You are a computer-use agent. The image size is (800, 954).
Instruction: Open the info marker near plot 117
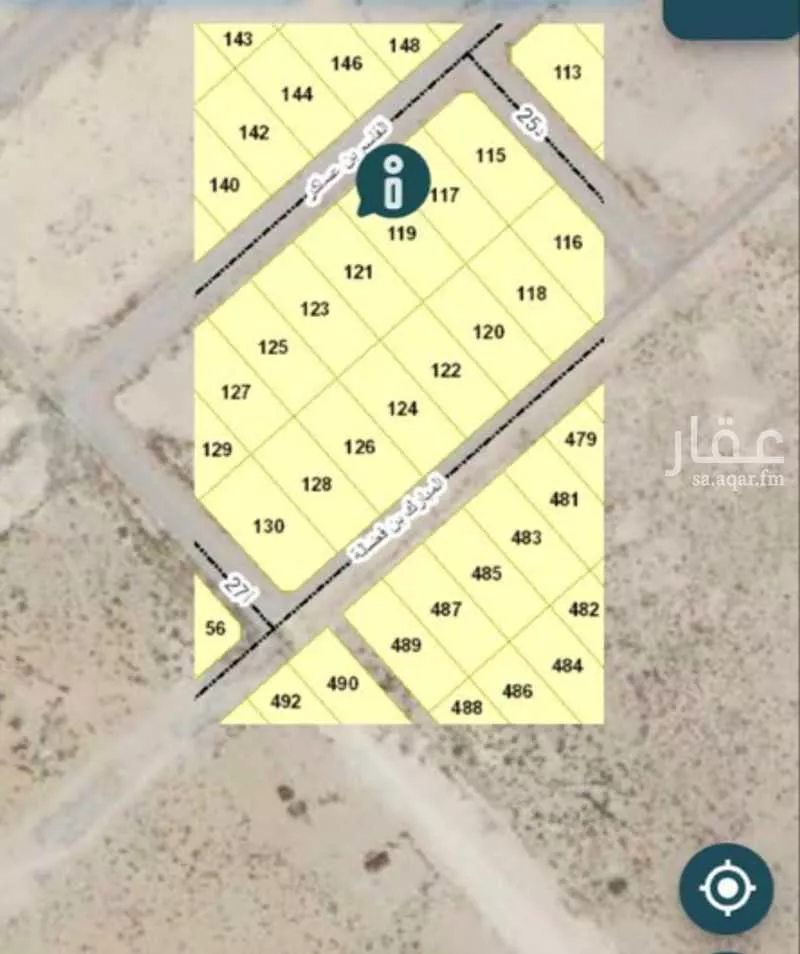pos(394,181)
